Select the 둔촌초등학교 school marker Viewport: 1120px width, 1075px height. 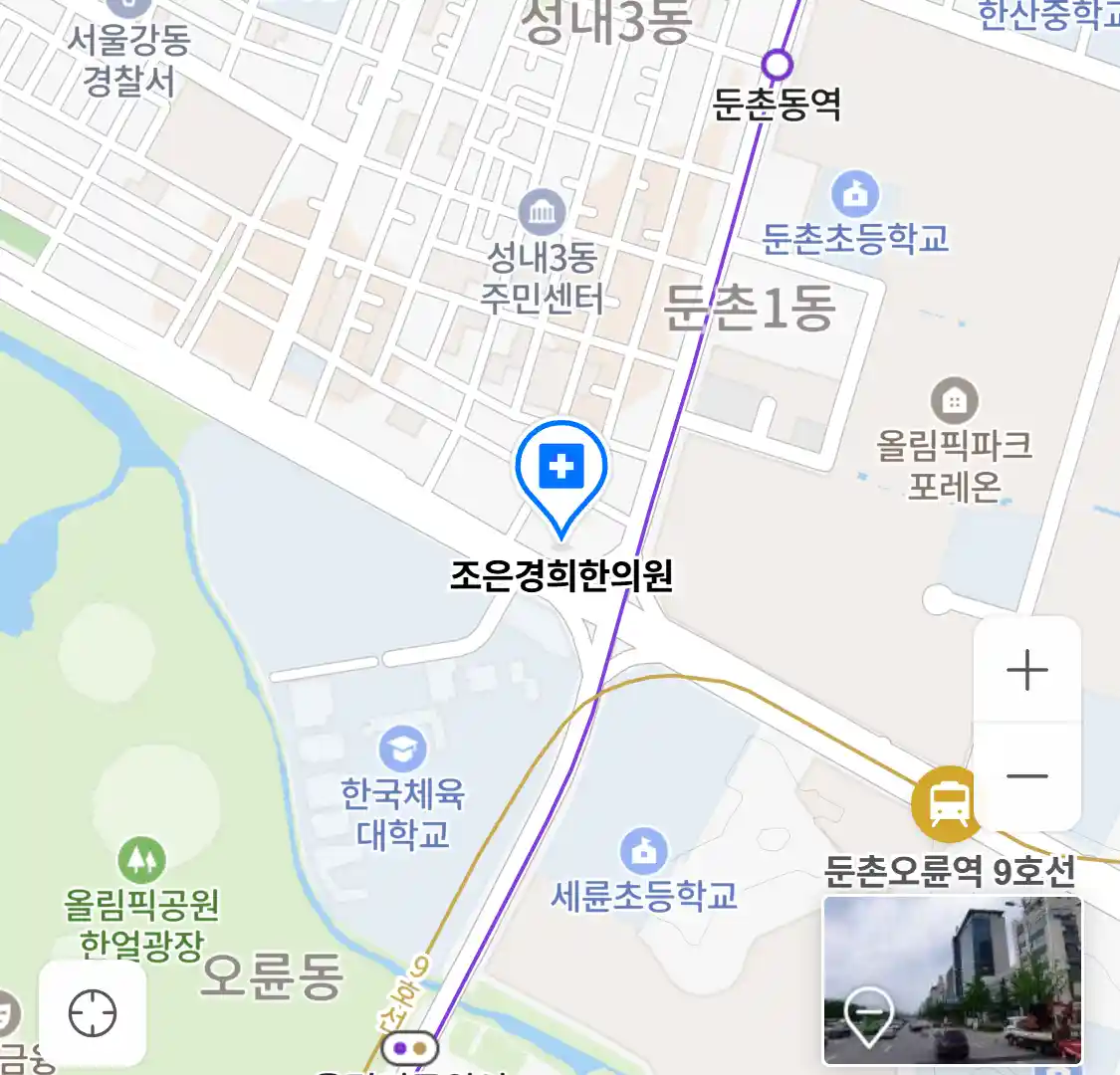[854, 194]
